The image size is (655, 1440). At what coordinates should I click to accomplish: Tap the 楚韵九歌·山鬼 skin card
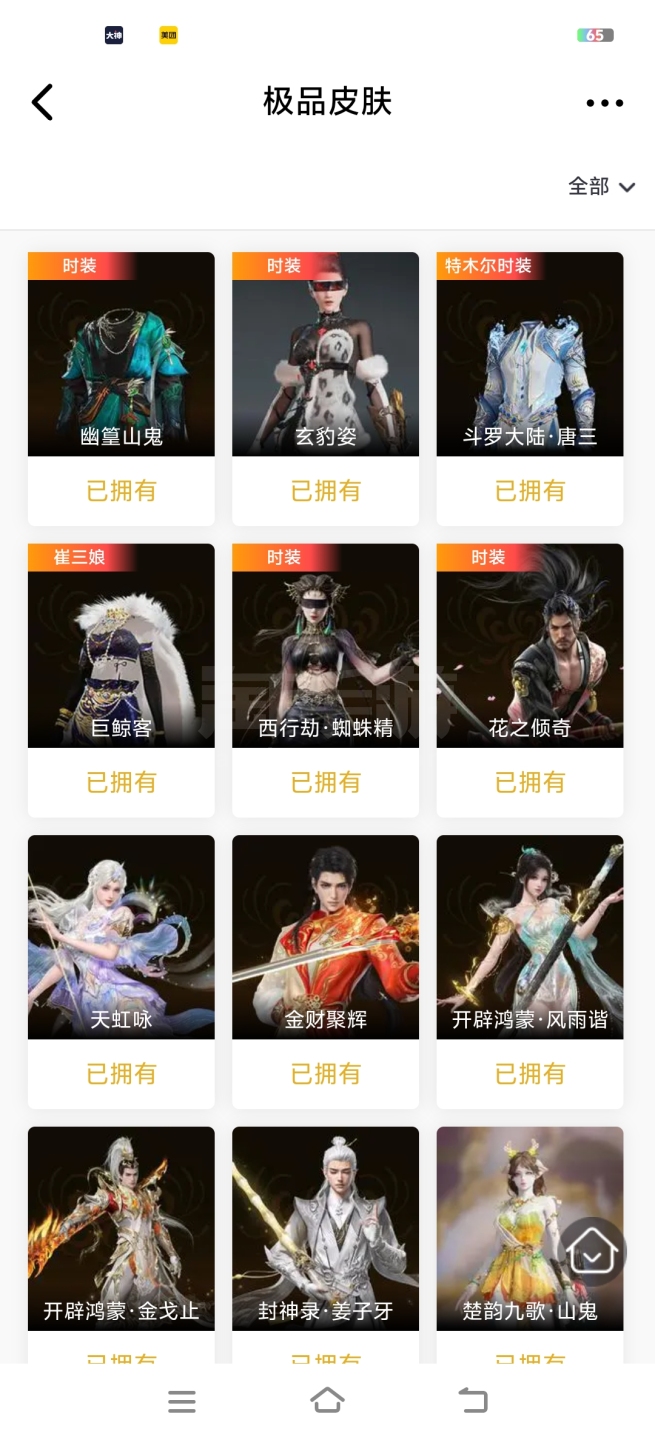(510, 1229)
